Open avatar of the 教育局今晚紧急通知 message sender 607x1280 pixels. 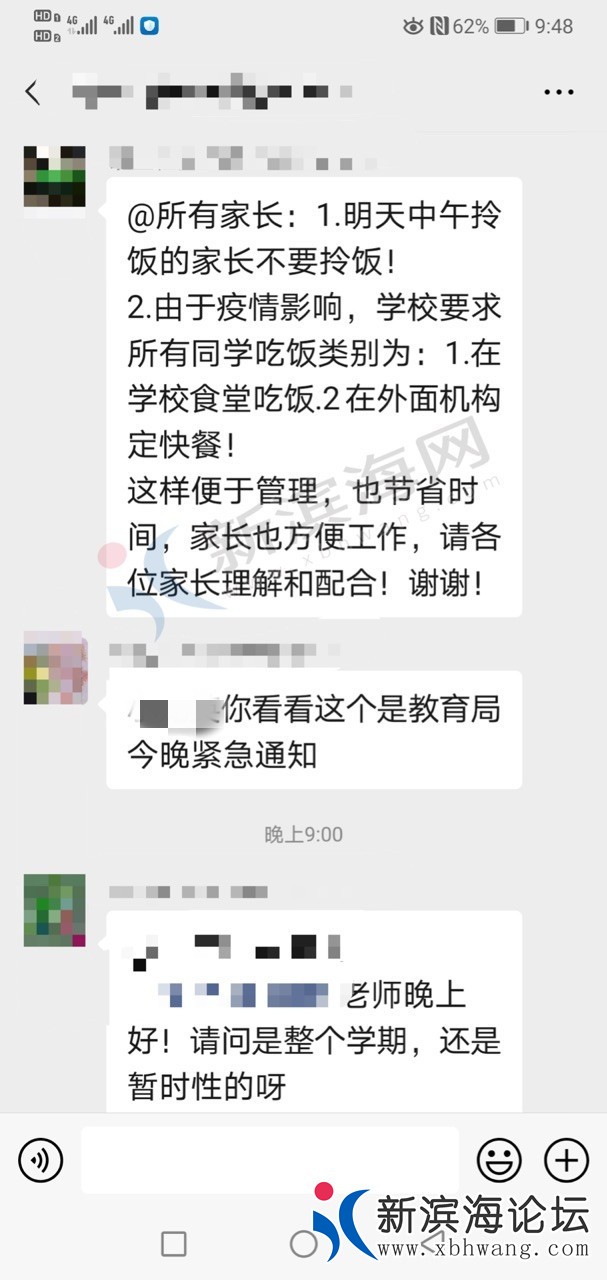(x=54, y=672)
